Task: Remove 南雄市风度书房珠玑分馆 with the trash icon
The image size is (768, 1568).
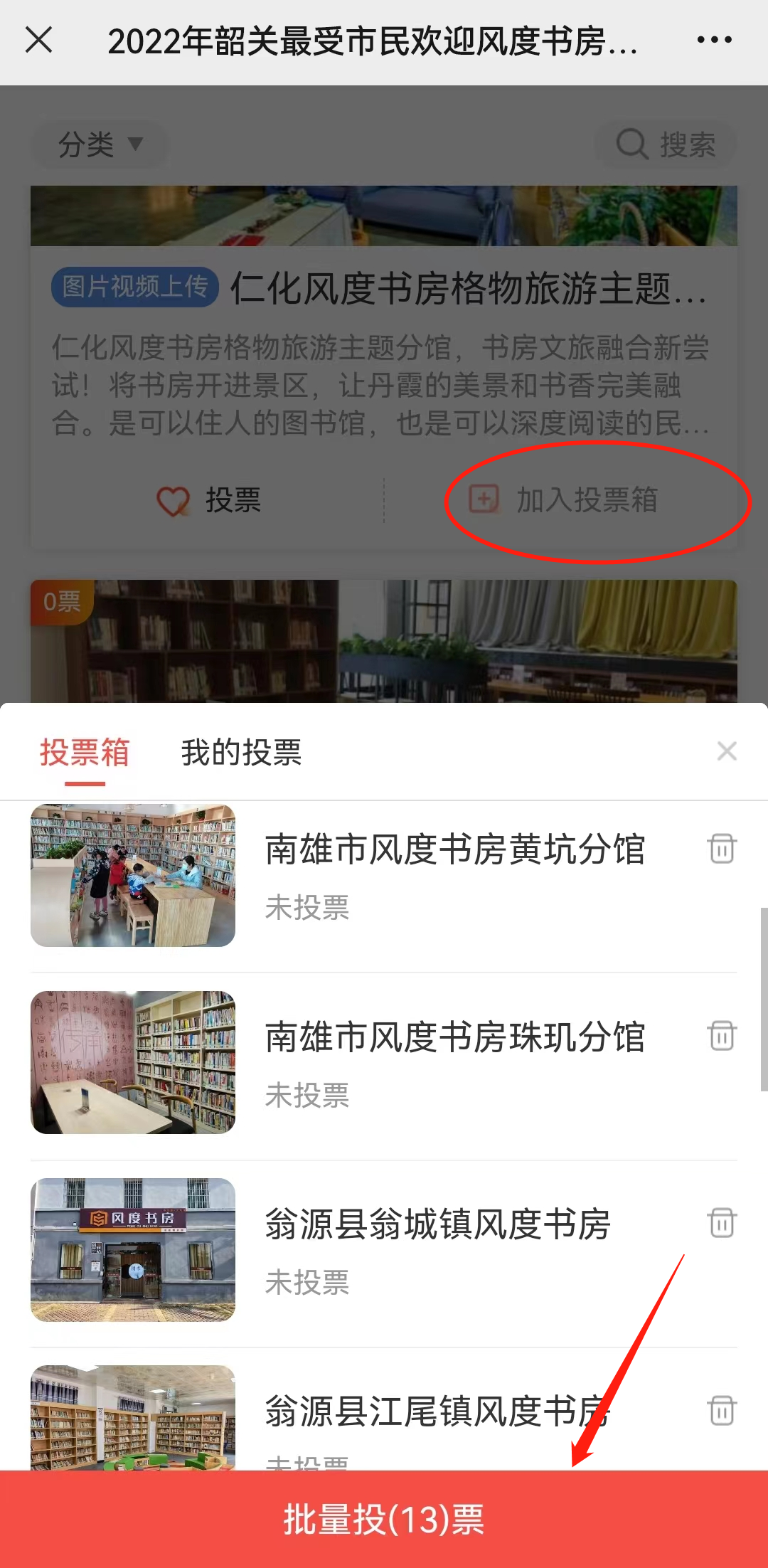Action: pos(722,1036)
